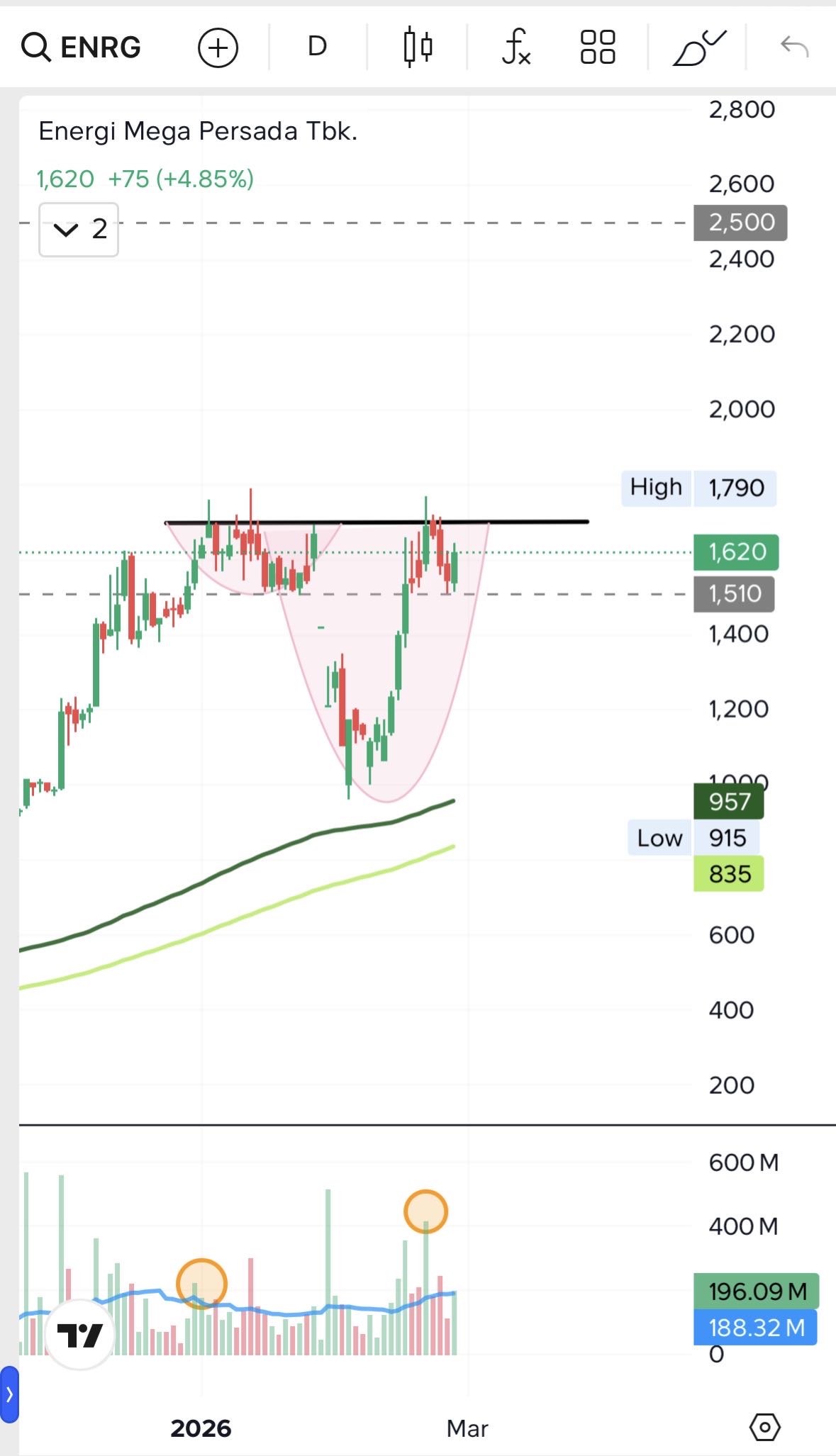Viewport: 836px width, 1456px height.
Task: Open the ENRG symbol search
Action: pos(82,47)
